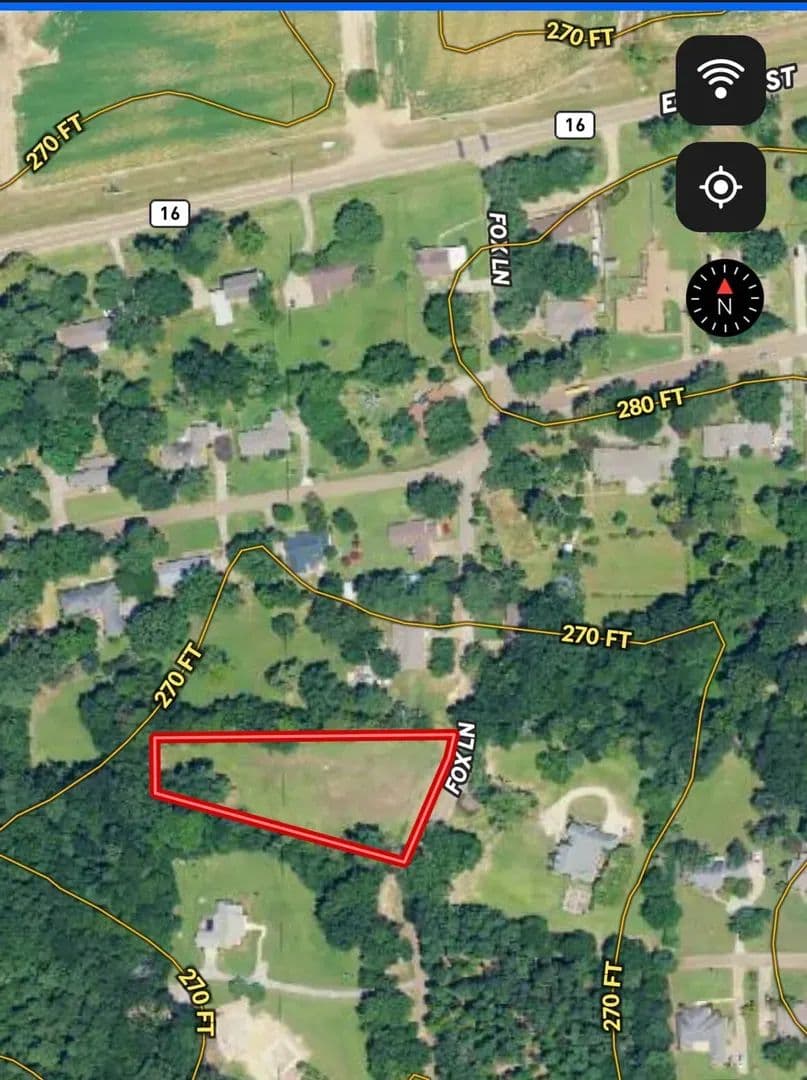This screenshot has height=1080, width=807.
Task: Center map on my current location
Action: [720, 187]
